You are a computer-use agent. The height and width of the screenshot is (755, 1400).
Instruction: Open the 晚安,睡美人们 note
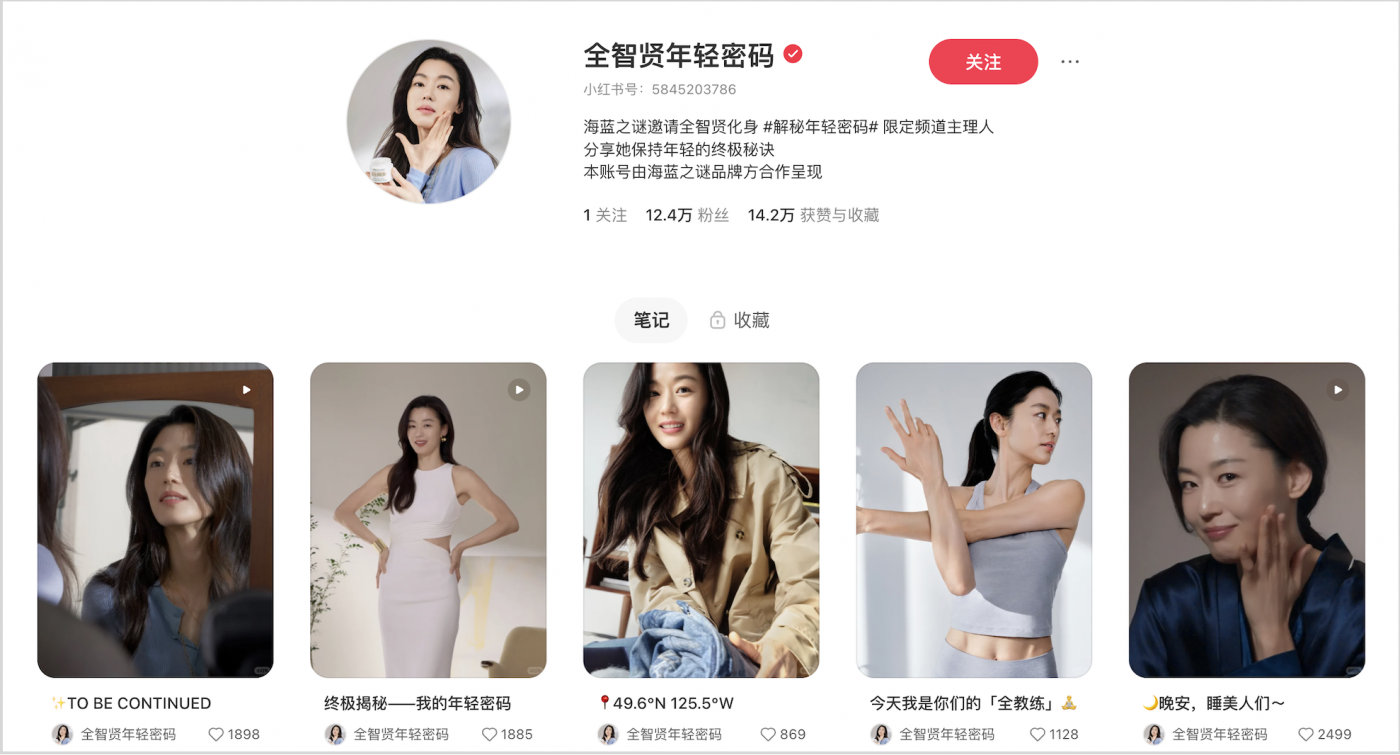[1247, 520]
